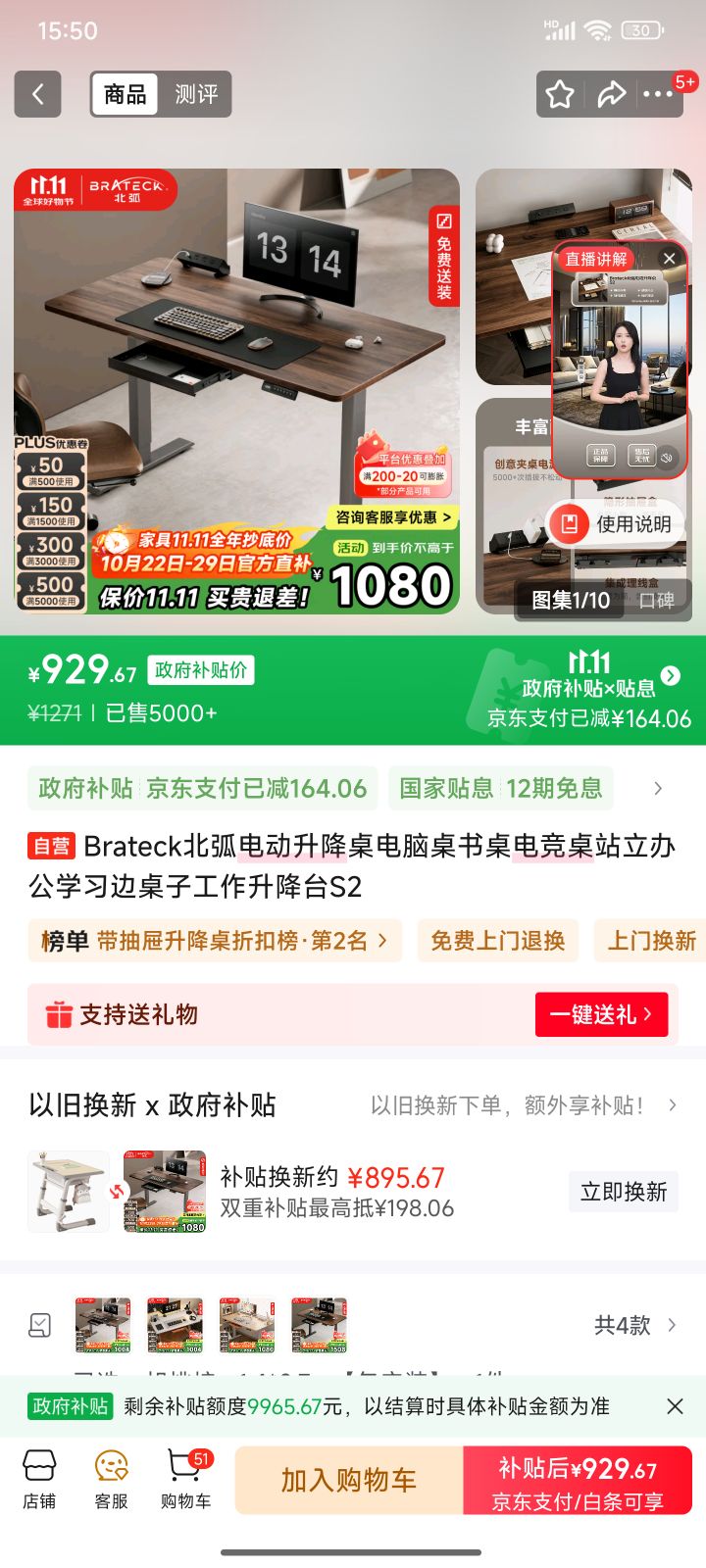Close the 直播讲解 live video overlay
The height and width of the screenshot is (1568, 706).
pyautogui.click(x=670, y=258)
